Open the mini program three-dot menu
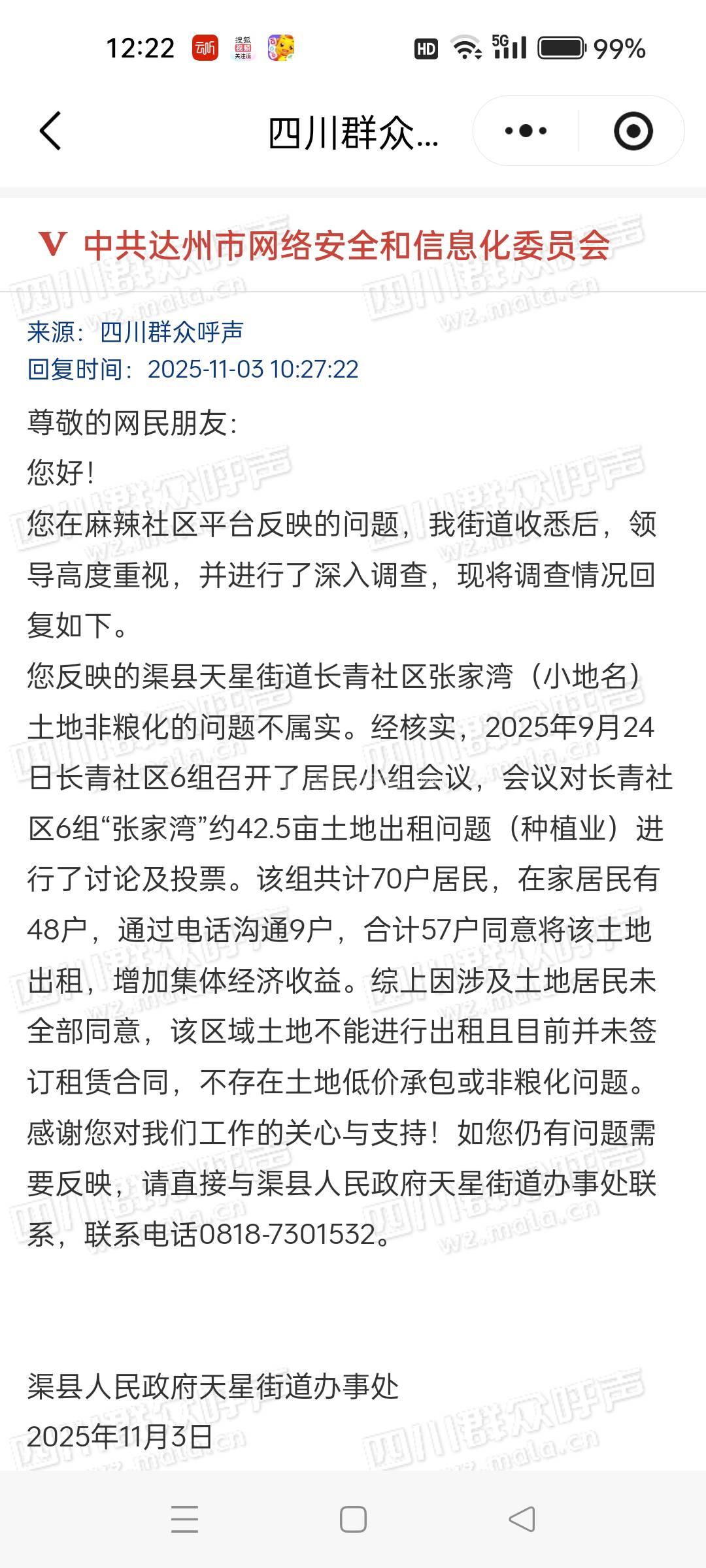Image resolution: width=706 pixels, height=1568 pixels. pos(526,131)
